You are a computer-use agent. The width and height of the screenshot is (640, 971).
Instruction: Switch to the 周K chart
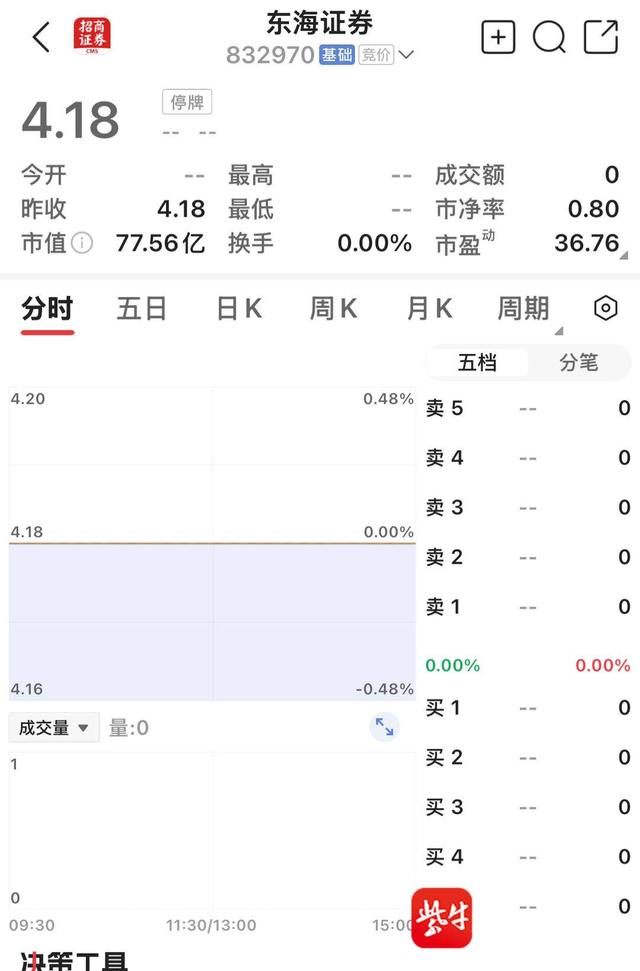[333, 309]
